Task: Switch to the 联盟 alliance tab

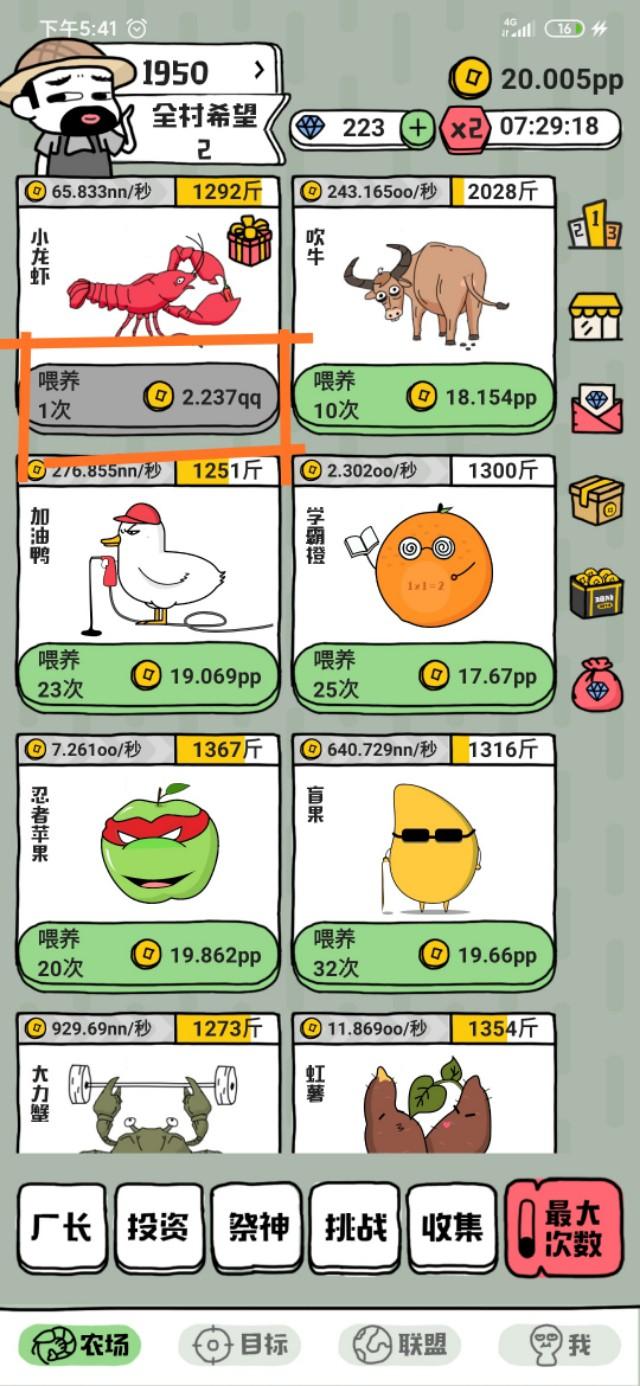Action: [x=400, y=1344]
